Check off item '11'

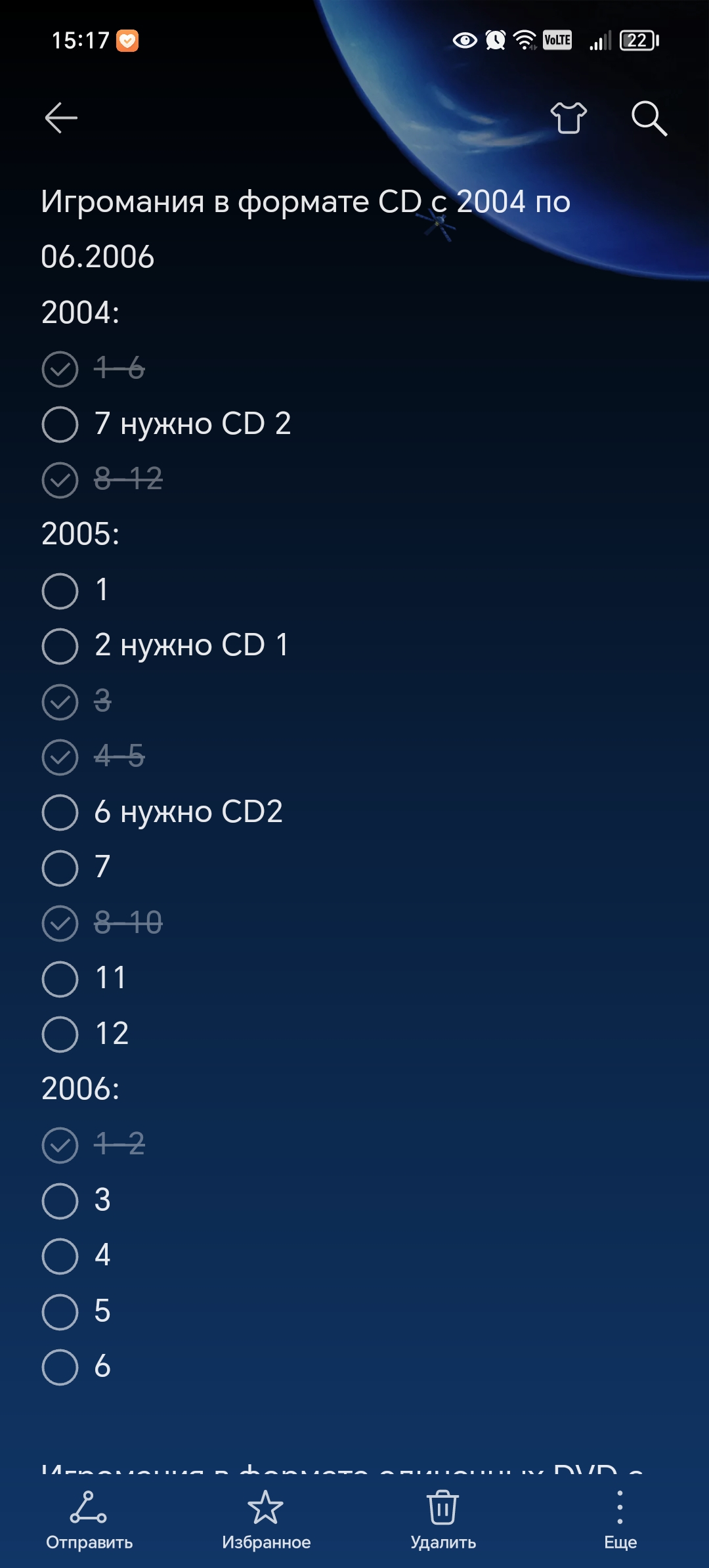(x=60, y=979)
